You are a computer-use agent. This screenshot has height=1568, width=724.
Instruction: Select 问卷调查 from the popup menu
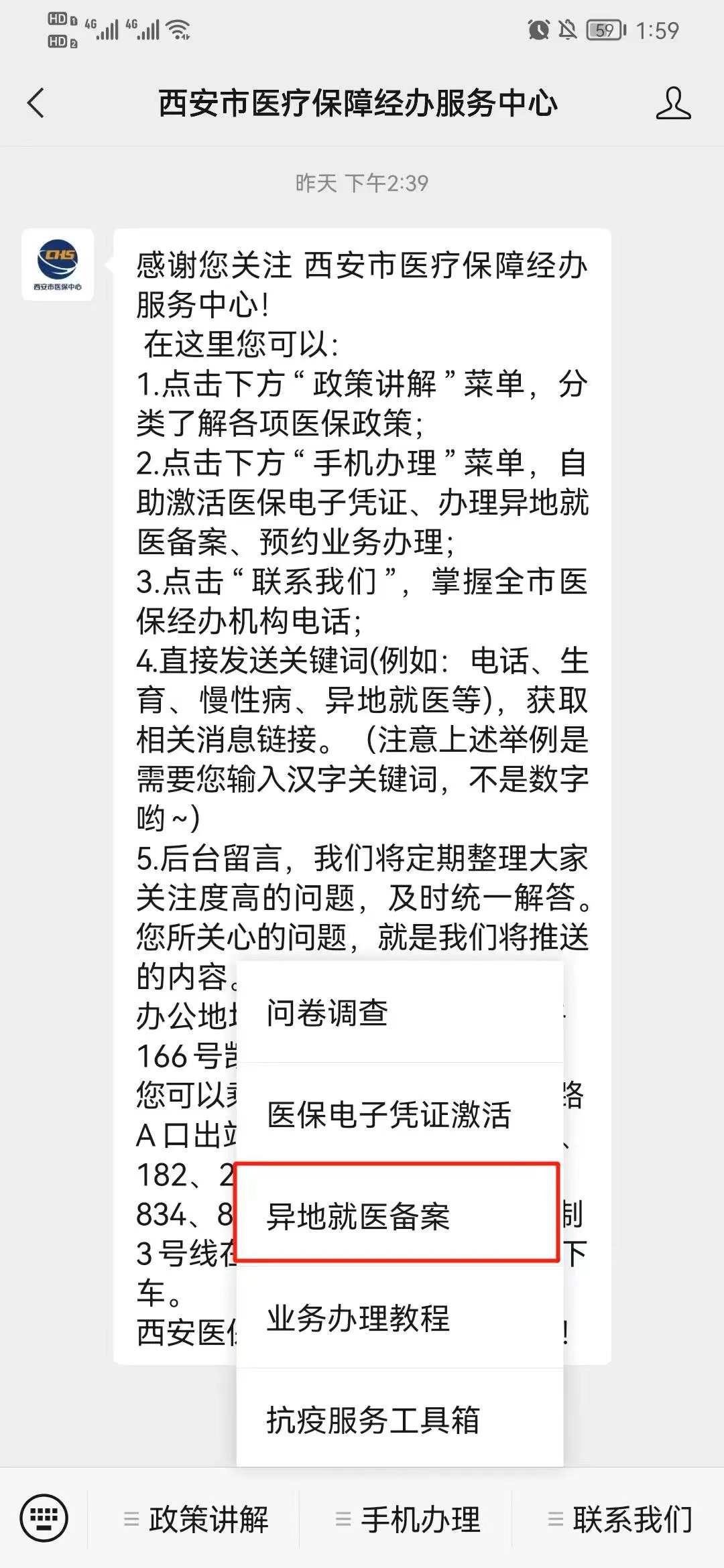(400, 1012)
